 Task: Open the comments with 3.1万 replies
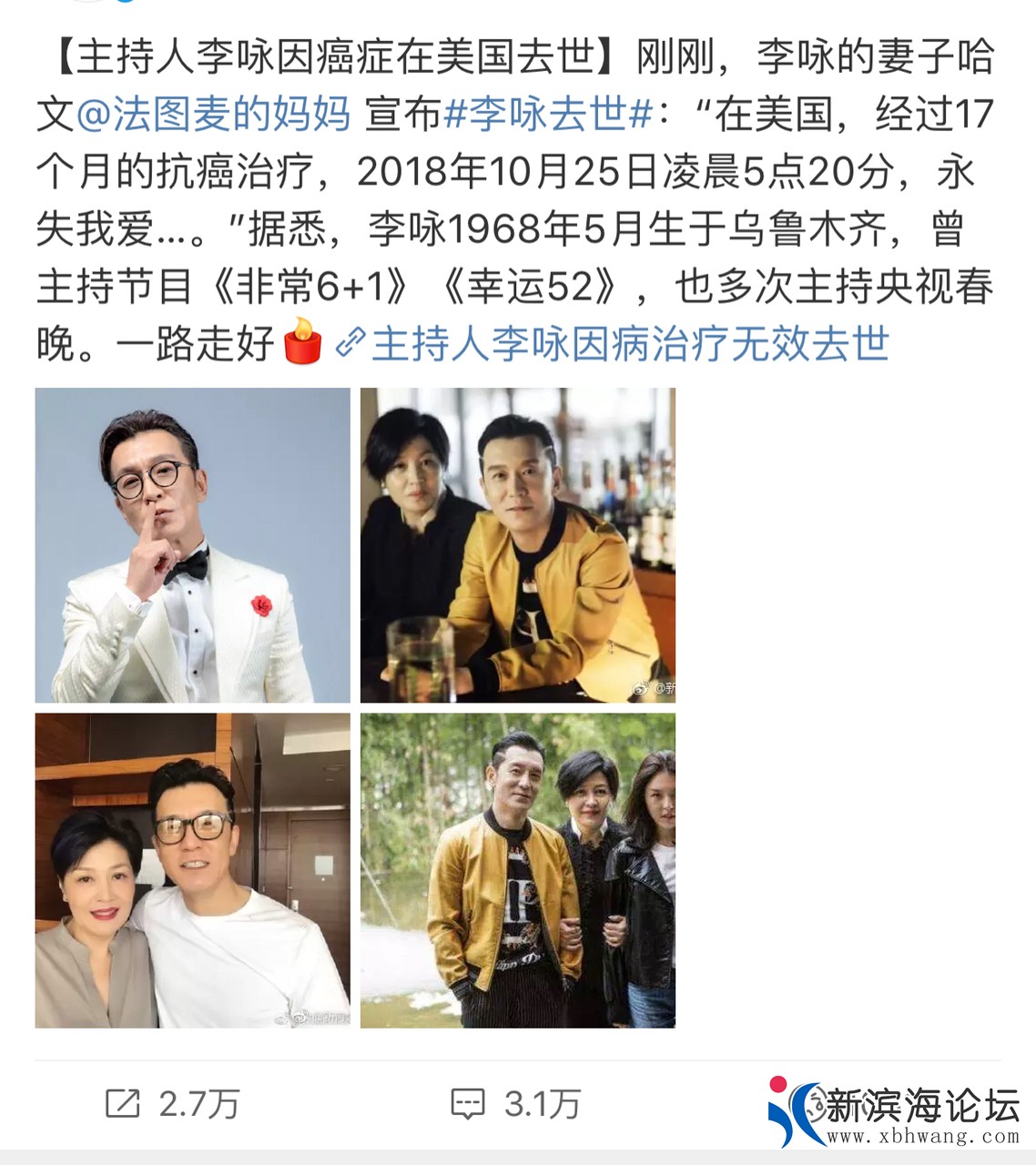(516, 1104)
